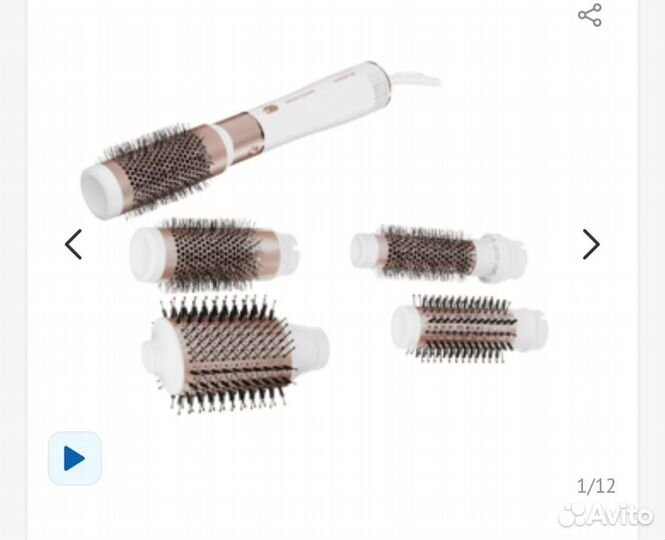Go to the previous product photo
Image resolution: width=665 pixels, height=540 pixels.
[x=73, y=244]
